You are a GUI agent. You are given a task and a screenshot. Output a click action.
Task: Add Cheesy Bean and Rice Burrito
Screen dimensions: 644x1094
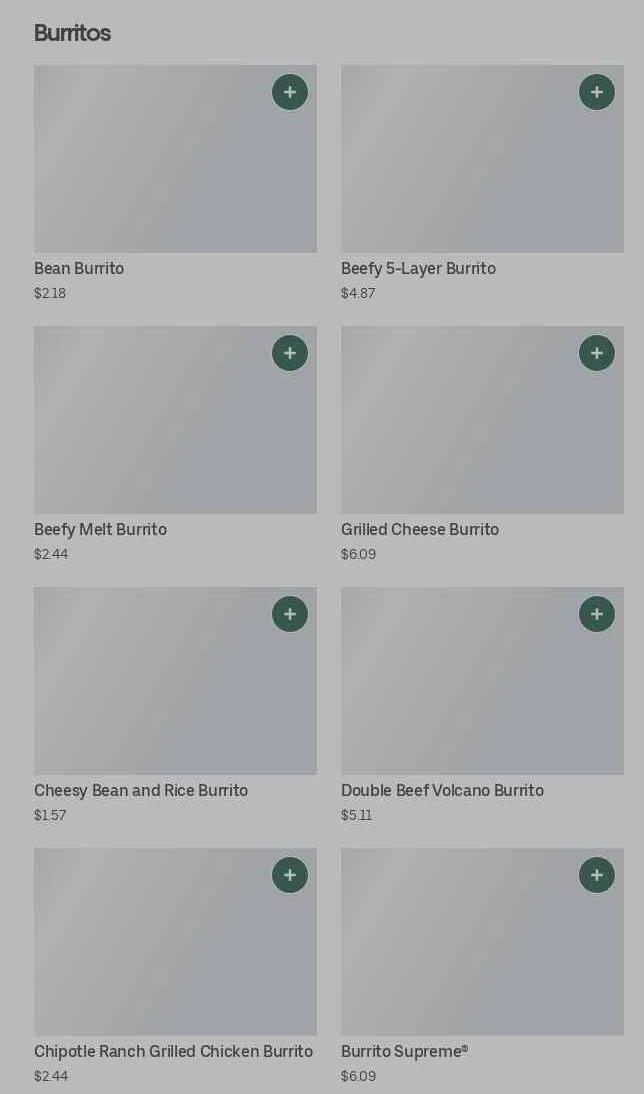(290, 614)
